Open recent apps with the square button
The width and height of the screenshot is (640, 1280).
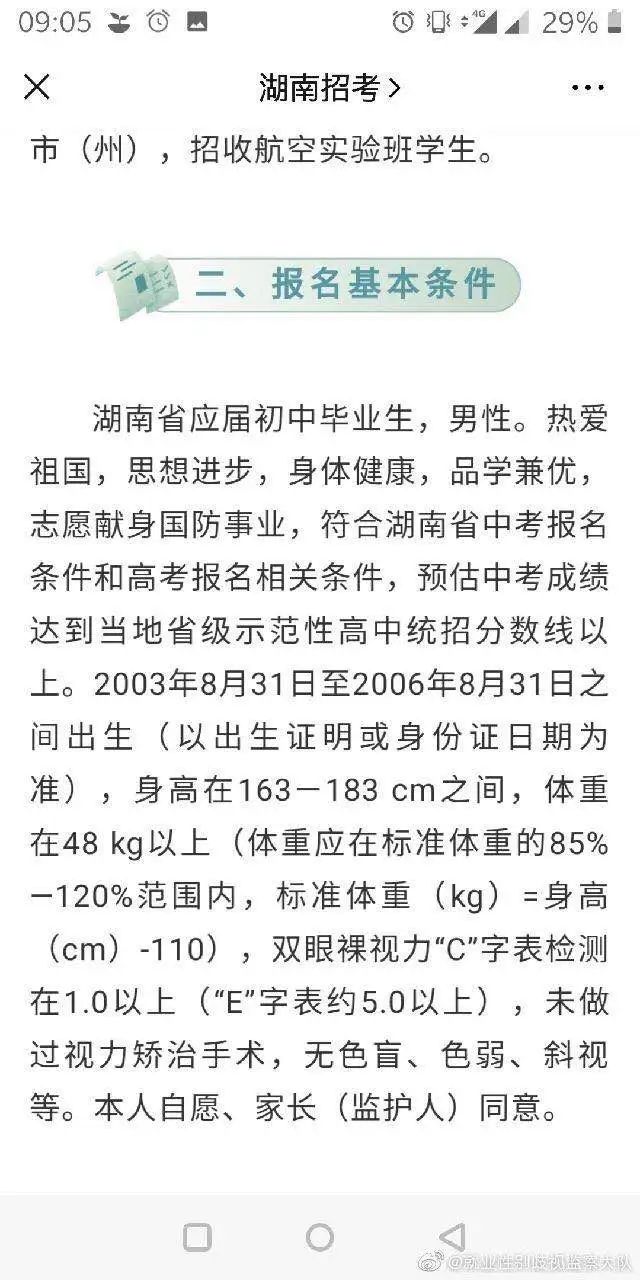click(x=198, y=1237)
